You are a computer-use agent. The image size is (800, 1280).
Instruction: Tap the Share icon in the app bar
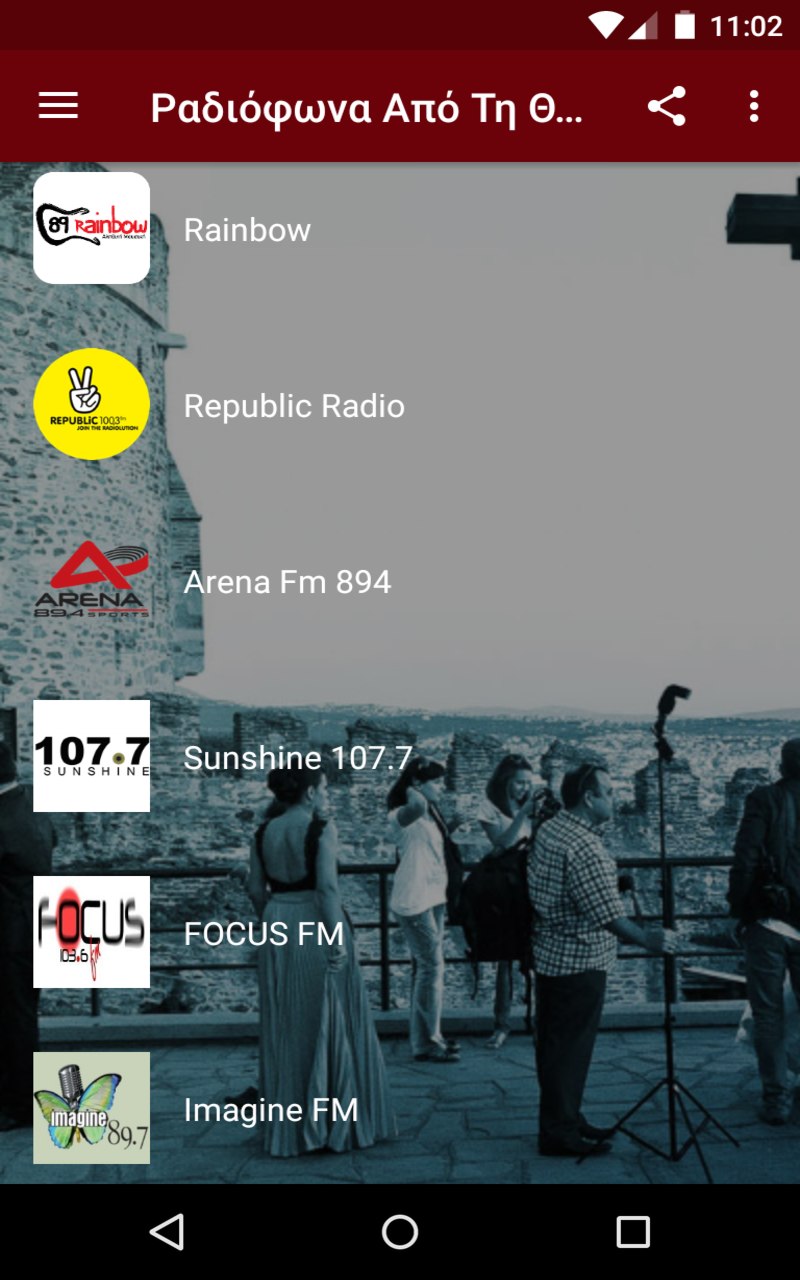point(667,106)
